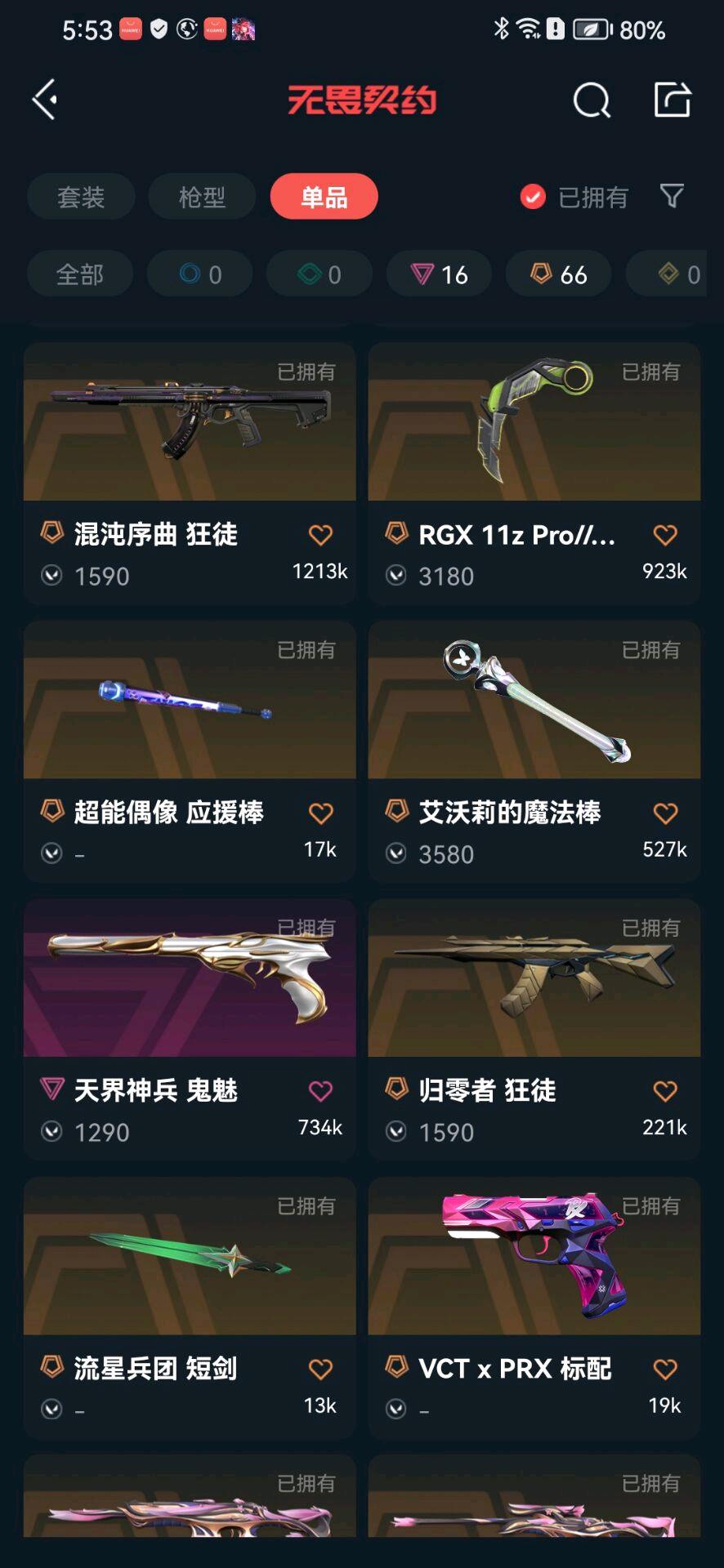Filter by the tier chip showing 16

[x=440, y=274]
